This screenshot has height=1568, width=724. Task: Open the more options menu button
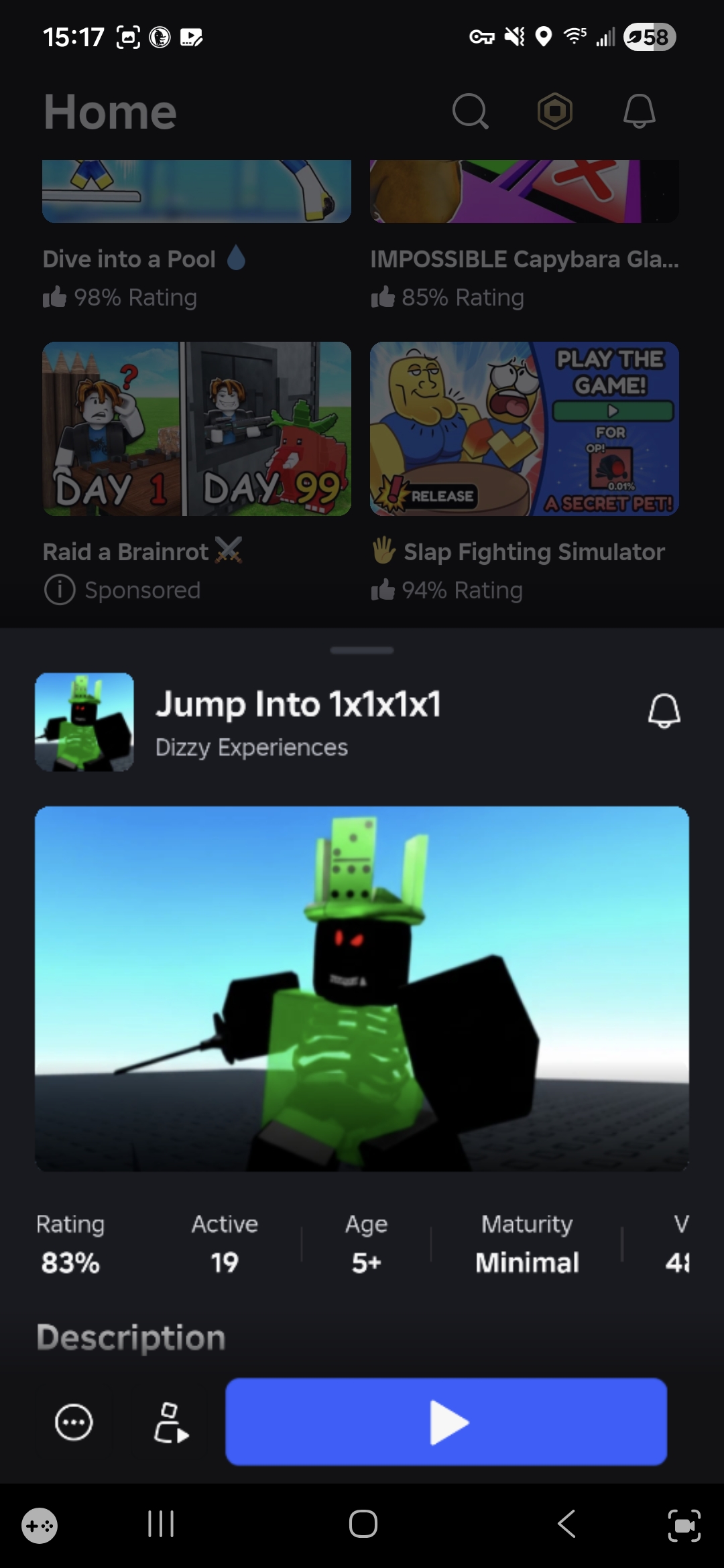74,1421
